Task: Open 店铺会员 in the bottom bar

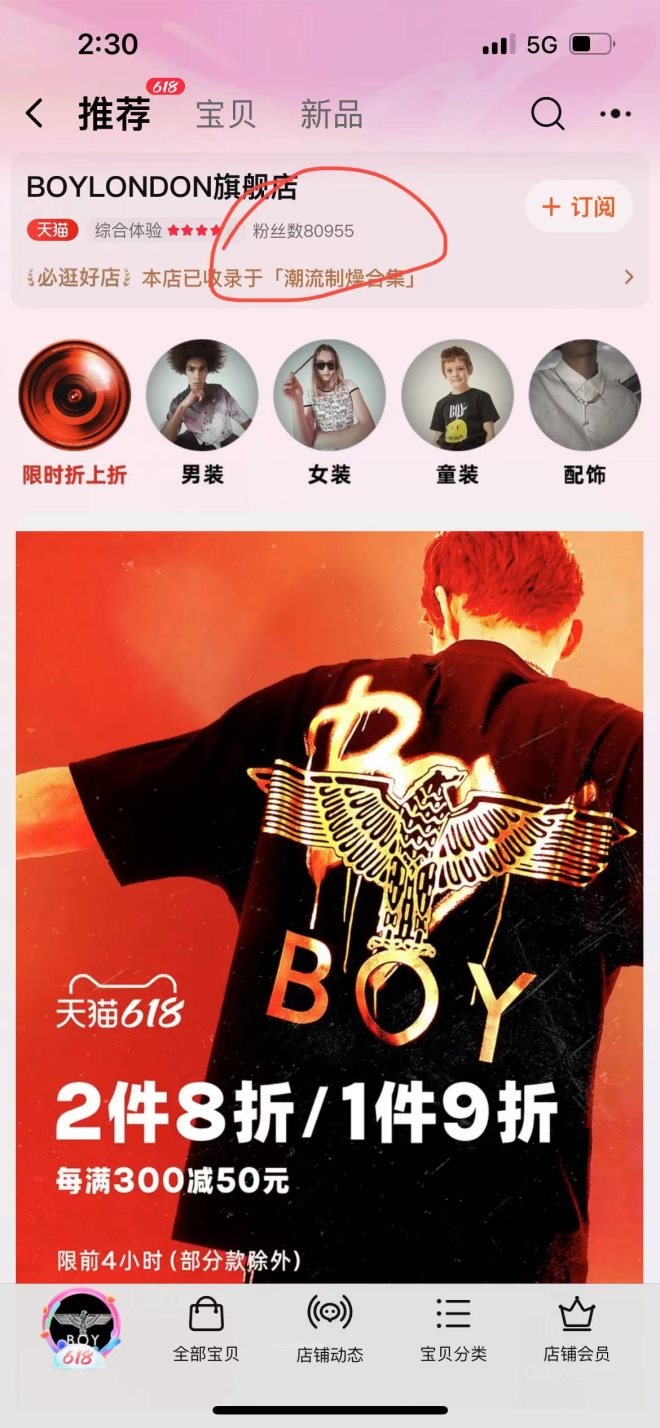Action: (577, 1330)
